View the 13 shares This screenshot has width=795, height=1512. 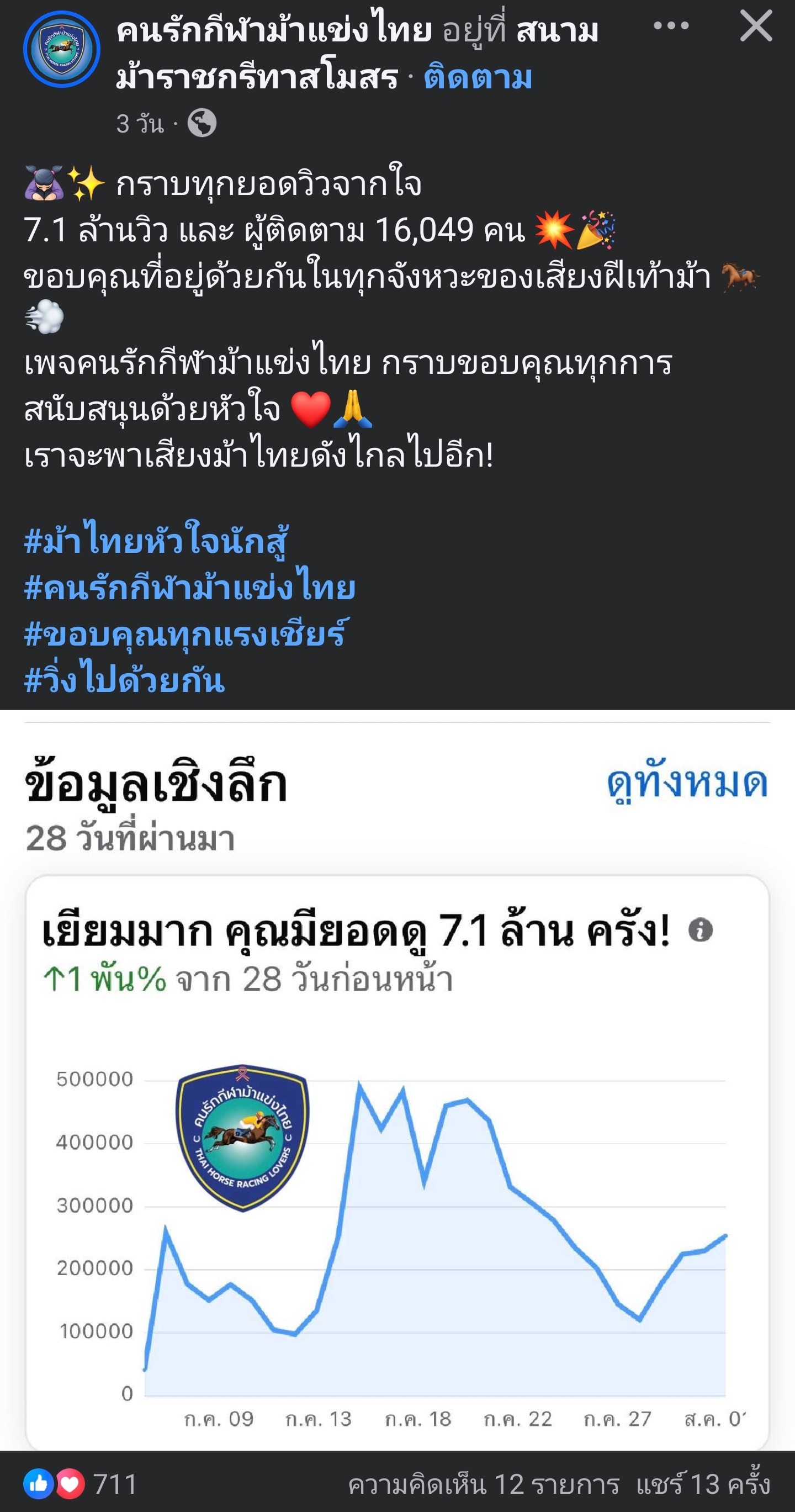[x=703, y=1485]
